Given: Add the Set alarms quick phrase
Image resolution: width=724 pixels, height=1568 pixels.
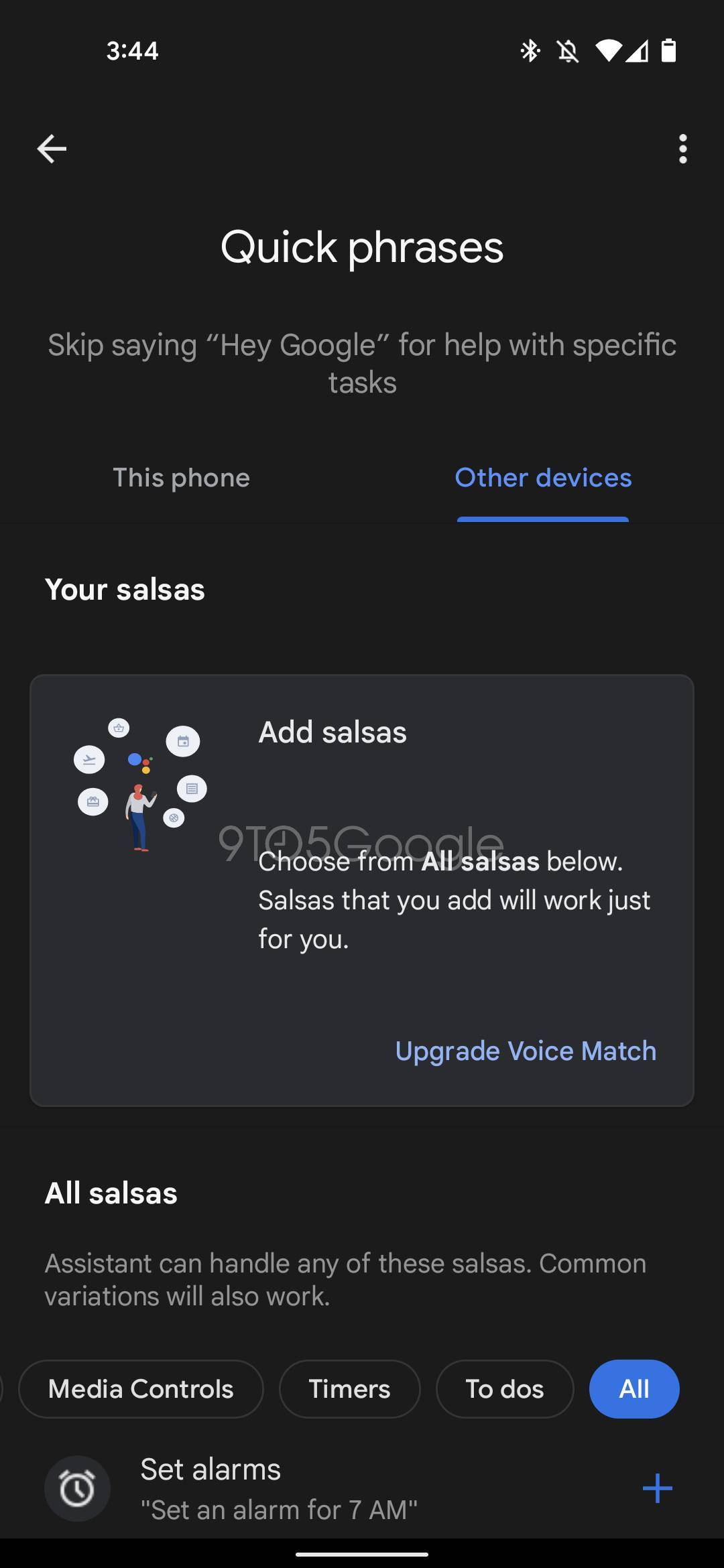Looking at the screenshot, I should pos(657,1488).
